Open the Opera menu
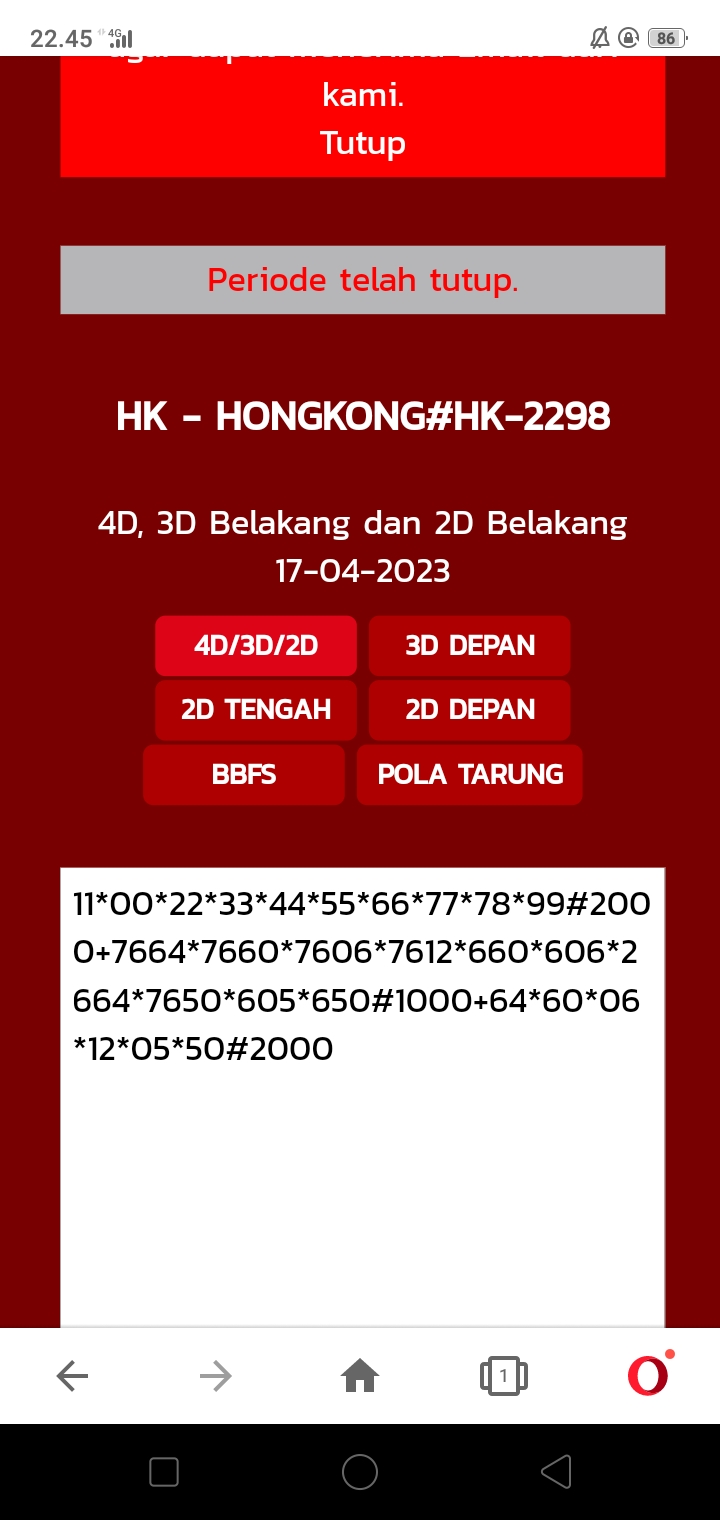Image resolution: width=720 pixels, height=1520 pixels. [648, 1377]
